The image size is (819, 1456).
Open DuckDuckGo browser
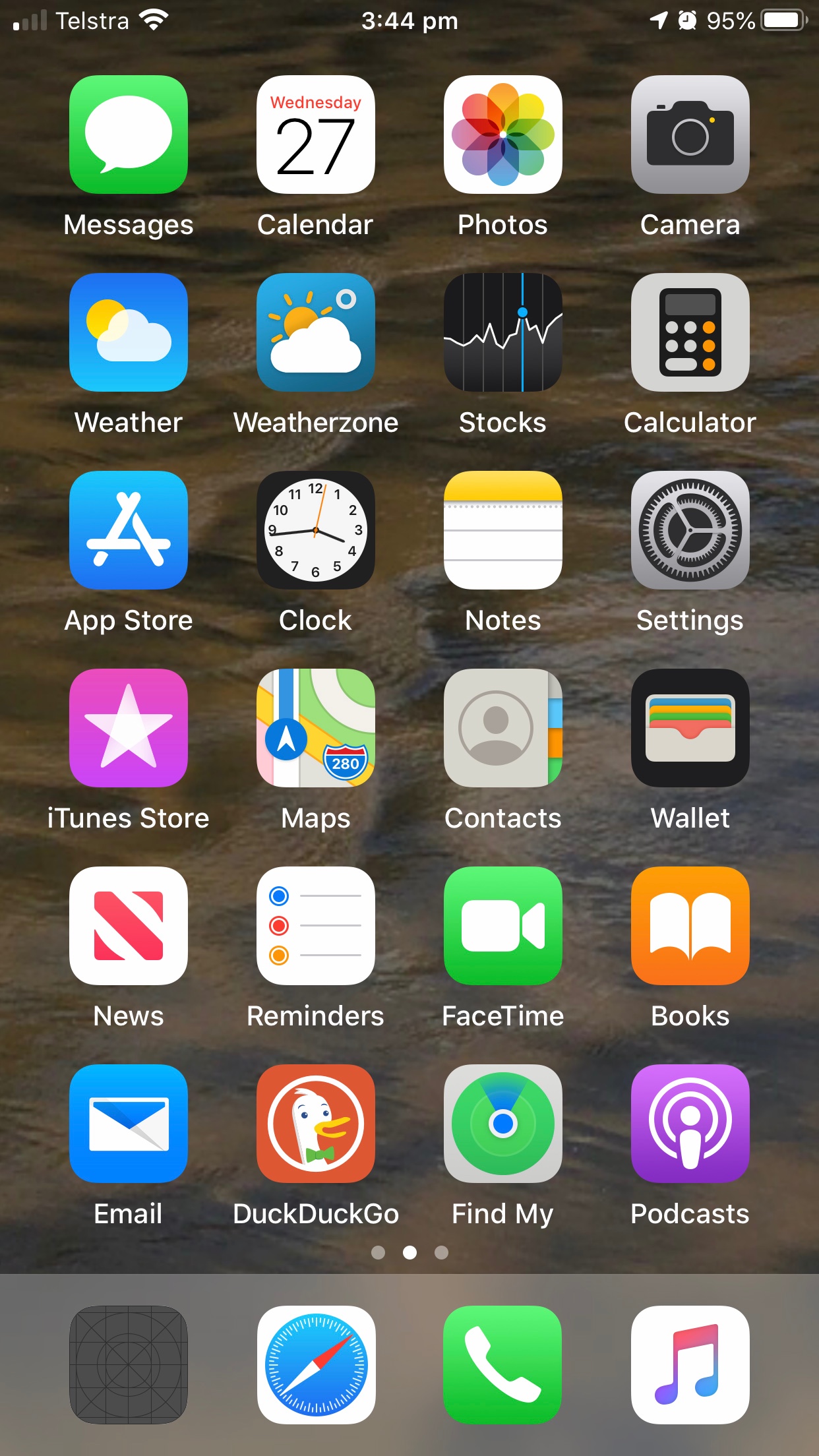(x=316, y=1124)
